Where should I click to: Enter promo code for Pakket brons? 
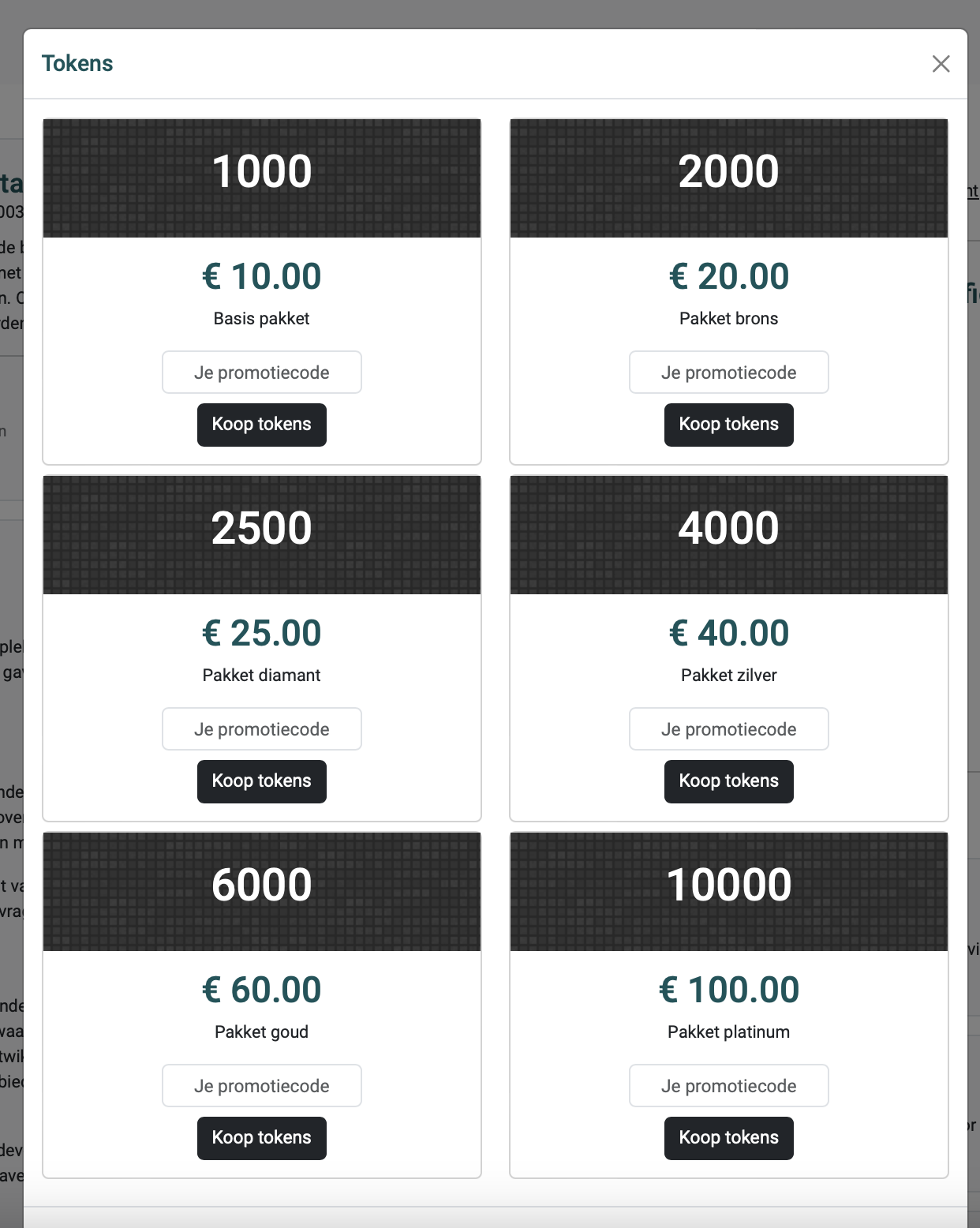pos(728,373)
